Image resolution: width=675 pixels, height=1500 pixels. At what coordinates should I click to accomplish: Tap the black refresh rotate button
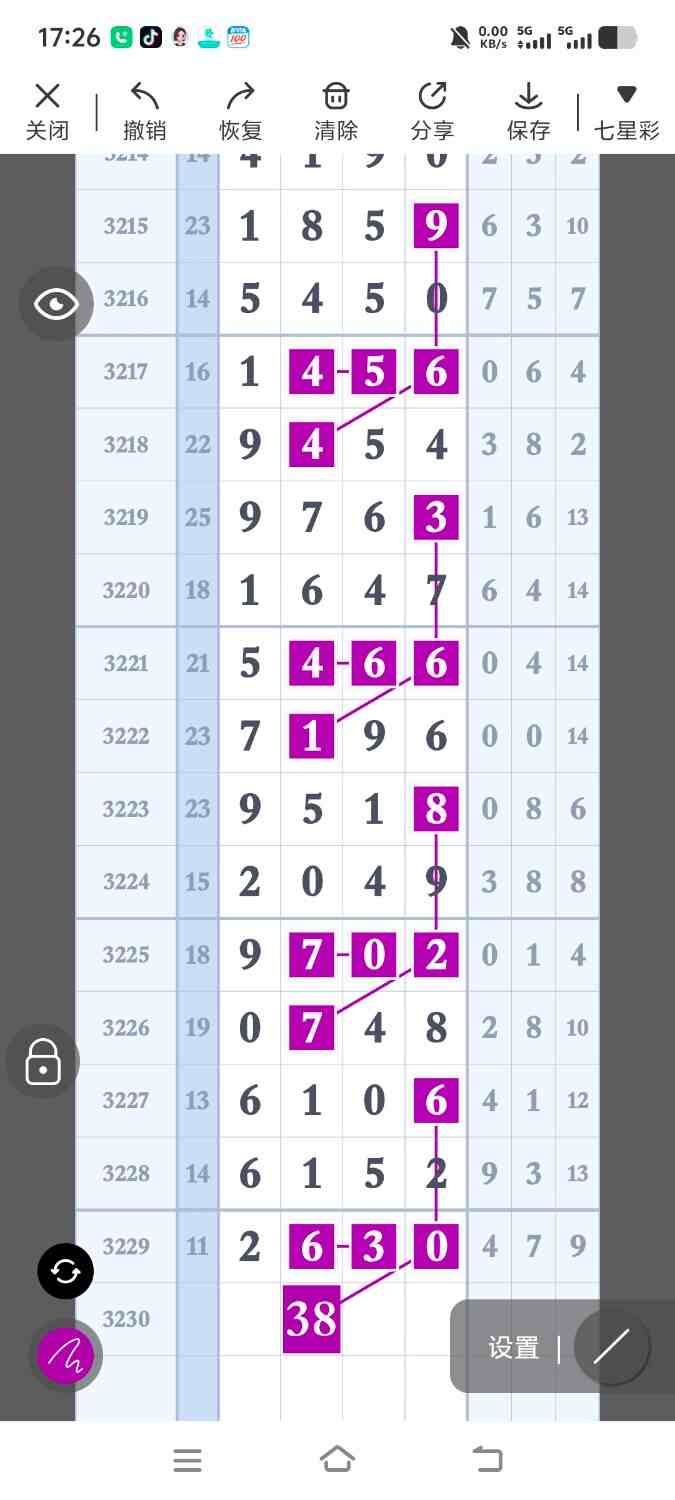(66, 1272)
